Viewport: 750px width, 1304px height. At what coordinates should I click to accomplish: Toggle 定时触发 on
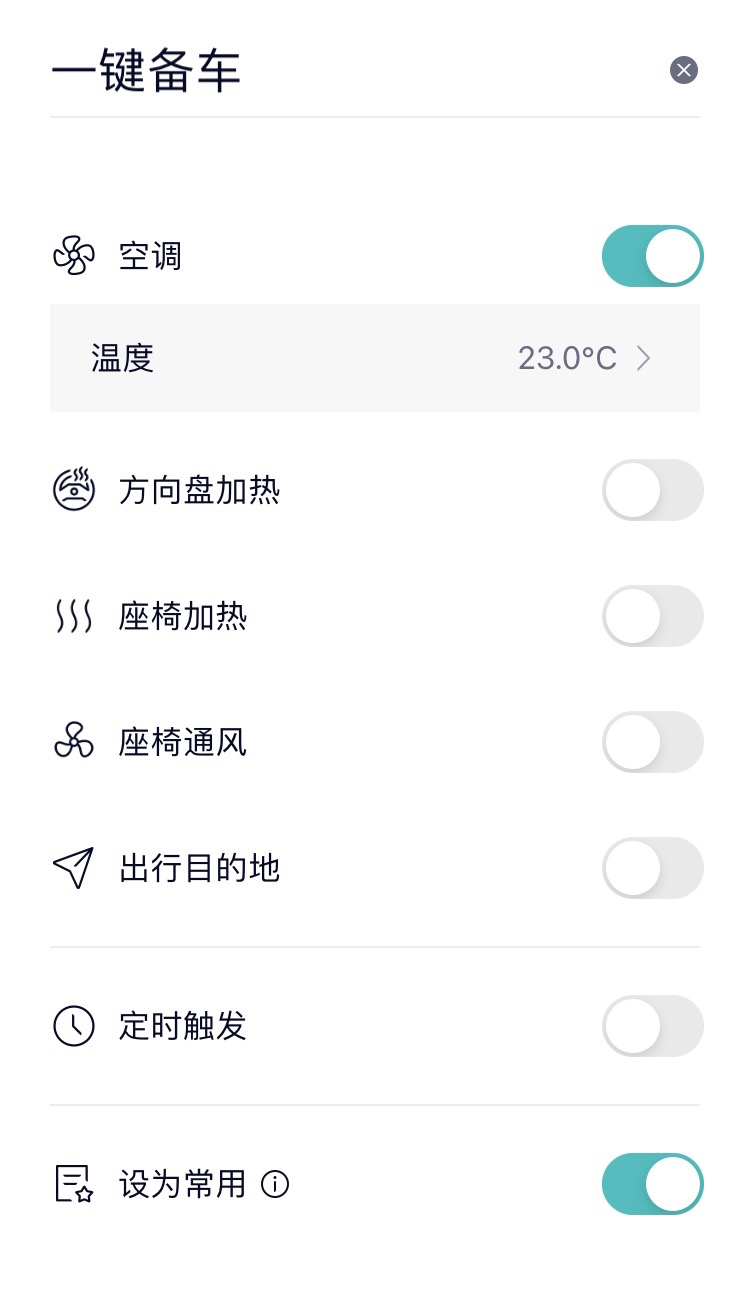point(653,1026)
